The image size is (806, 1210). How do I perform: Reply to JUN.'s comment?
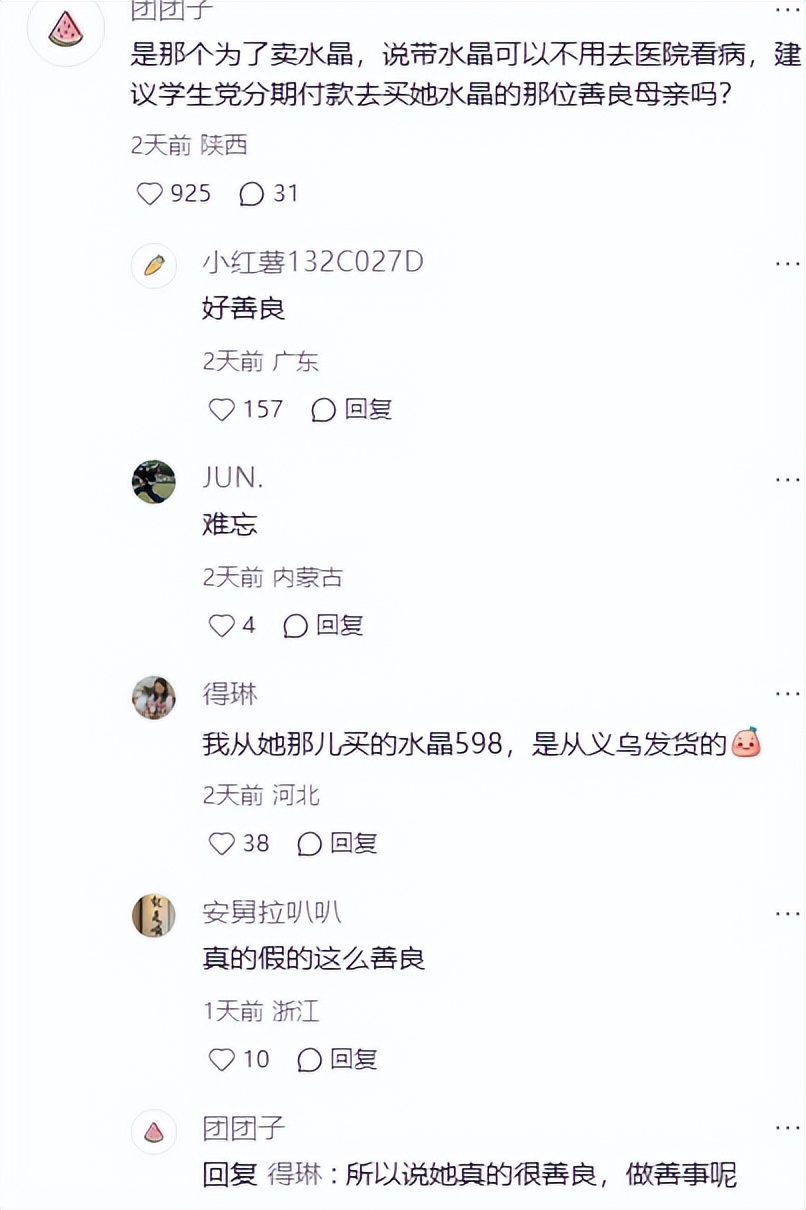point(324,625)
